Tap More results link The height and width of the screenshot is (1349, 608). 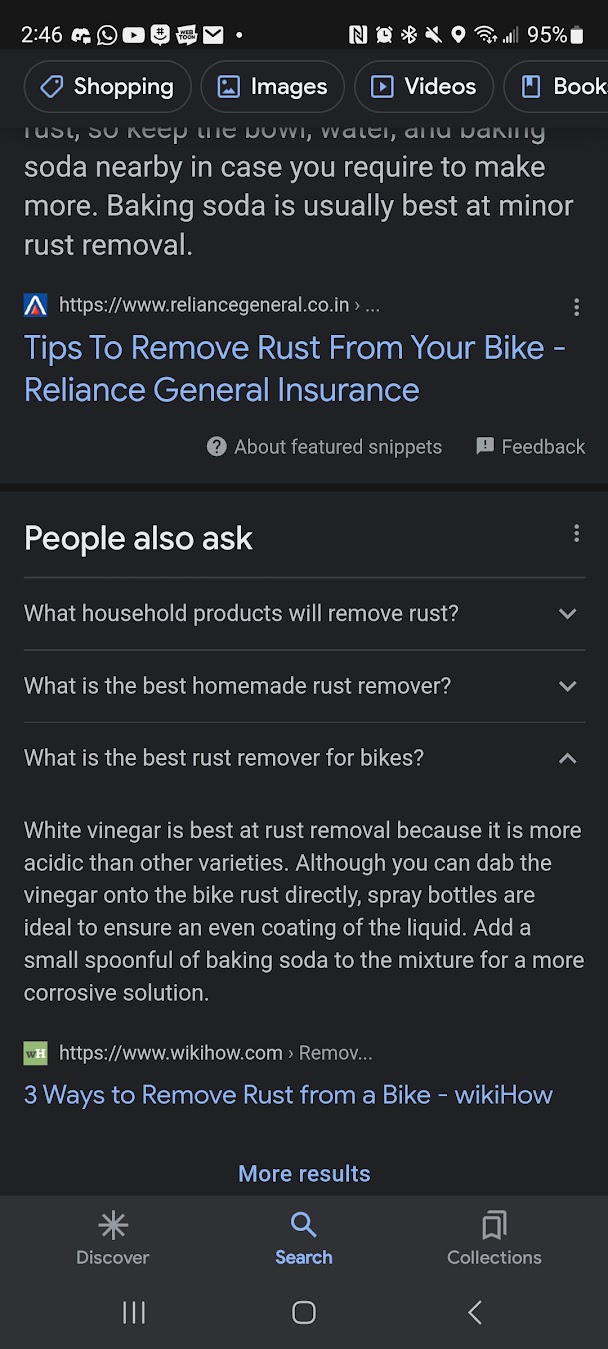304,1174
